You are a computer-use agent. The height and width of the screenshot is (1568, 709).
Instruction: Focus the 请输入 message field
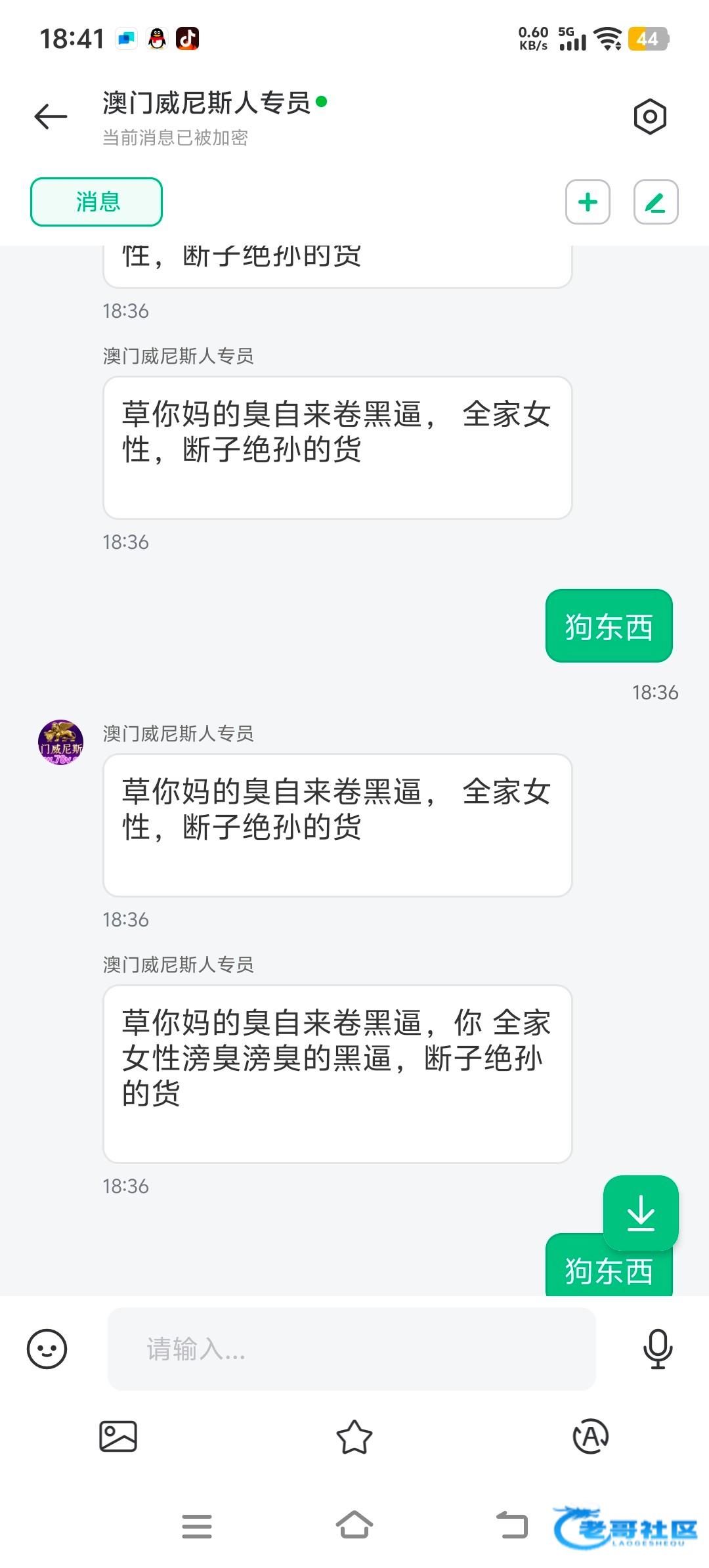click(351, 1349)
